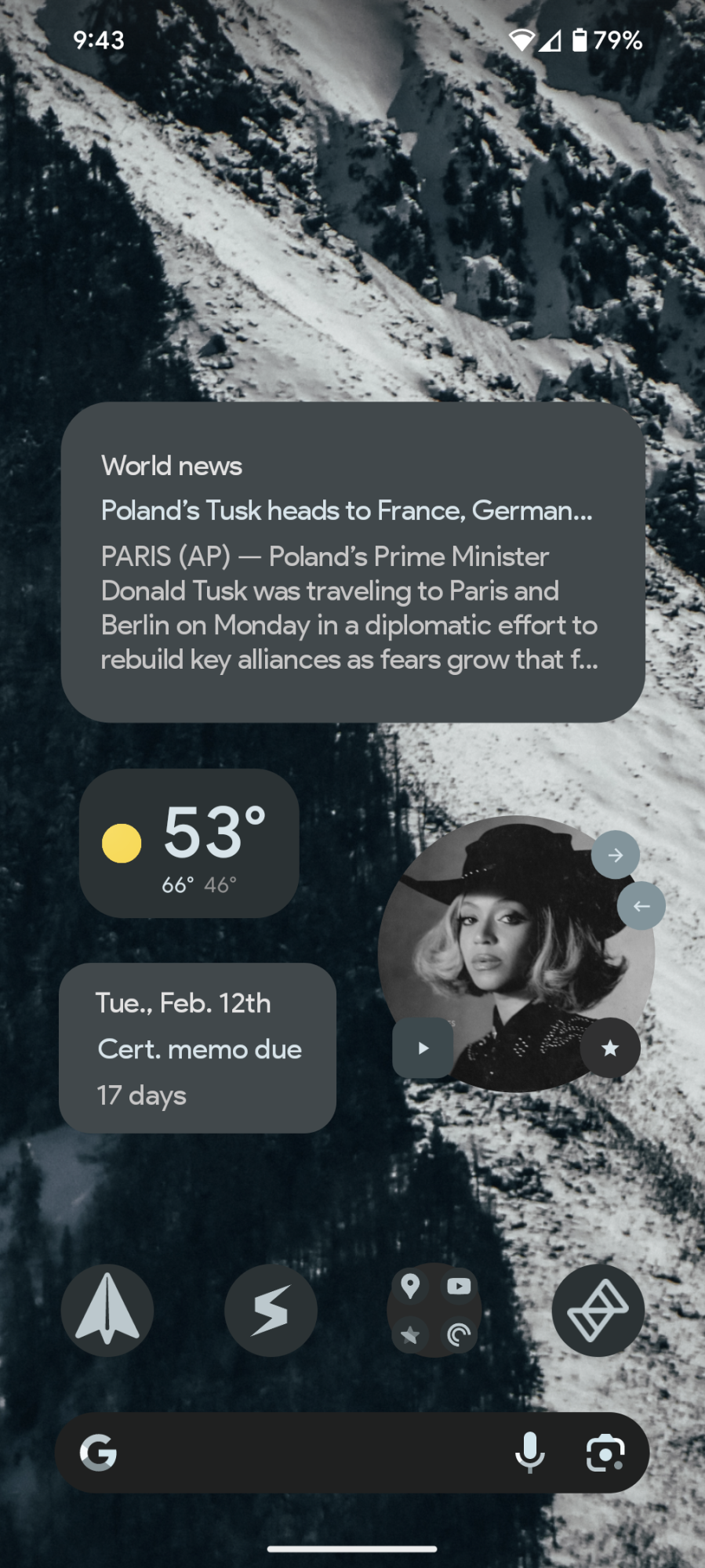
Task: Open the app folder with maps pin
Action: pos(434,1310)
